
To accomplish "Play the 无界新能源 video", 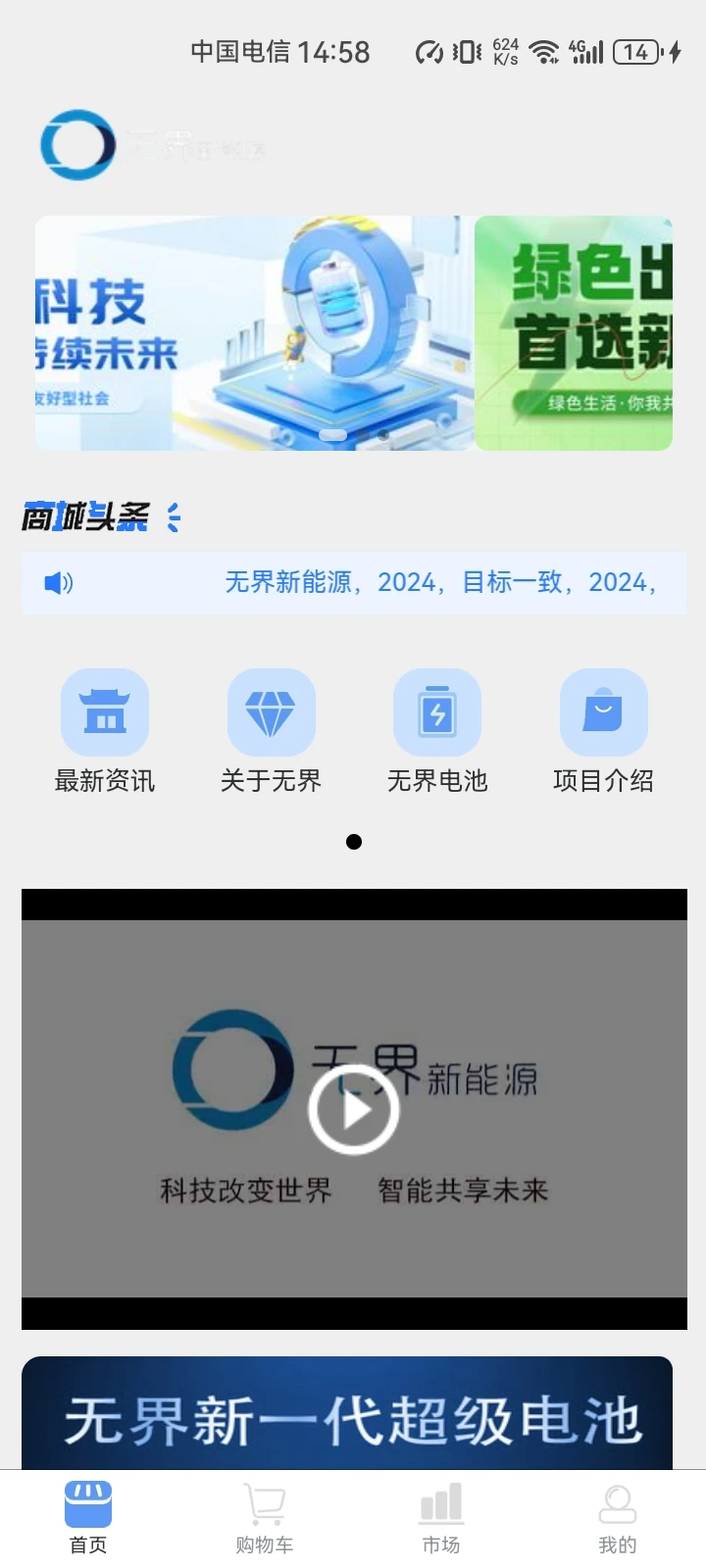I will coord(354,1109).
